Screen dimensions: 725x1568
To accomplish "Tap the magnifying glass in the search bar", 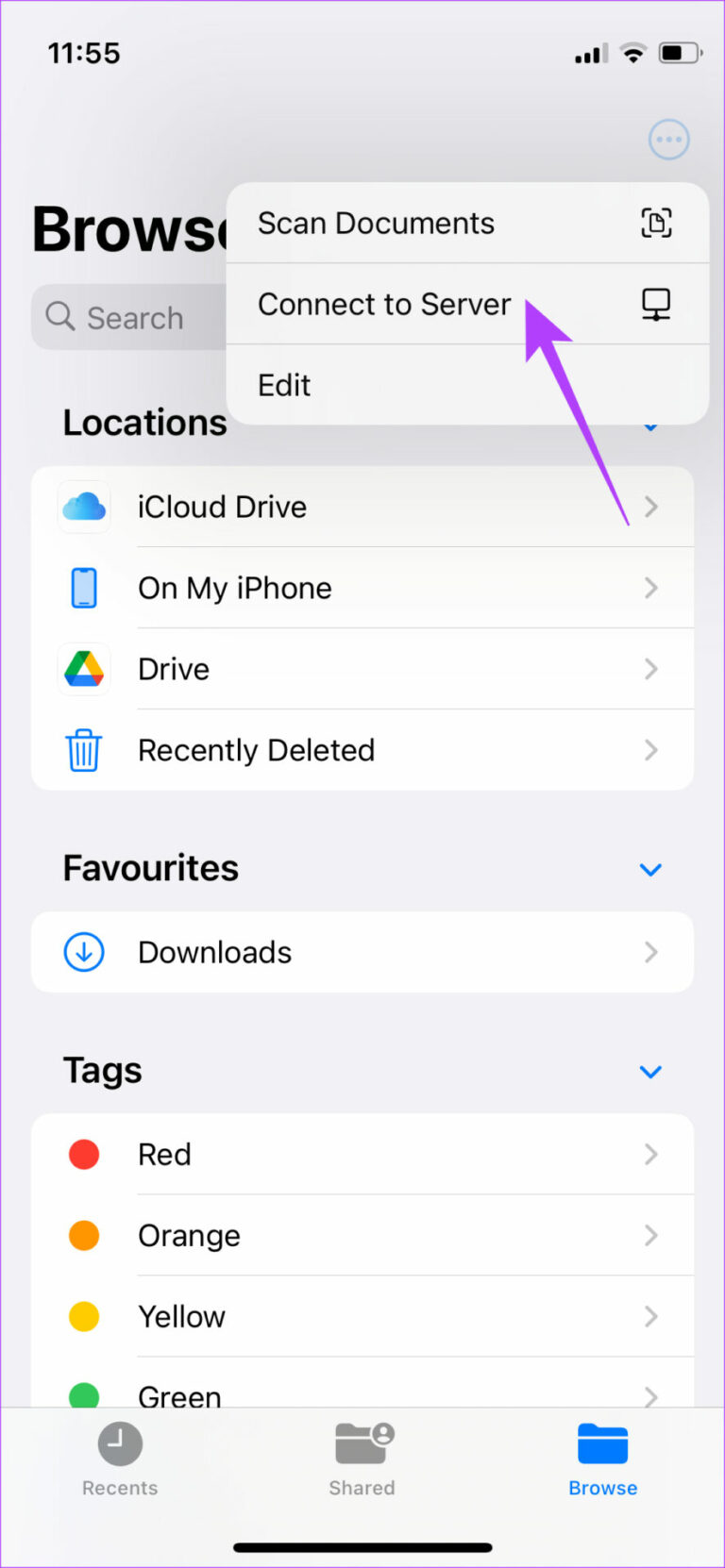I will coord(60,317).
